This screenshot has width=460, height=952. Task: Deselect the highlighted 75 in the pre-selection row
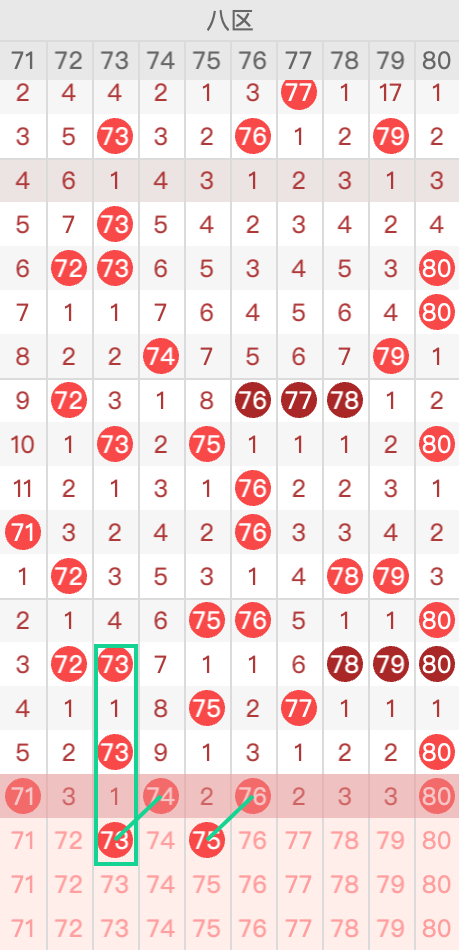(x=207, y=840)
